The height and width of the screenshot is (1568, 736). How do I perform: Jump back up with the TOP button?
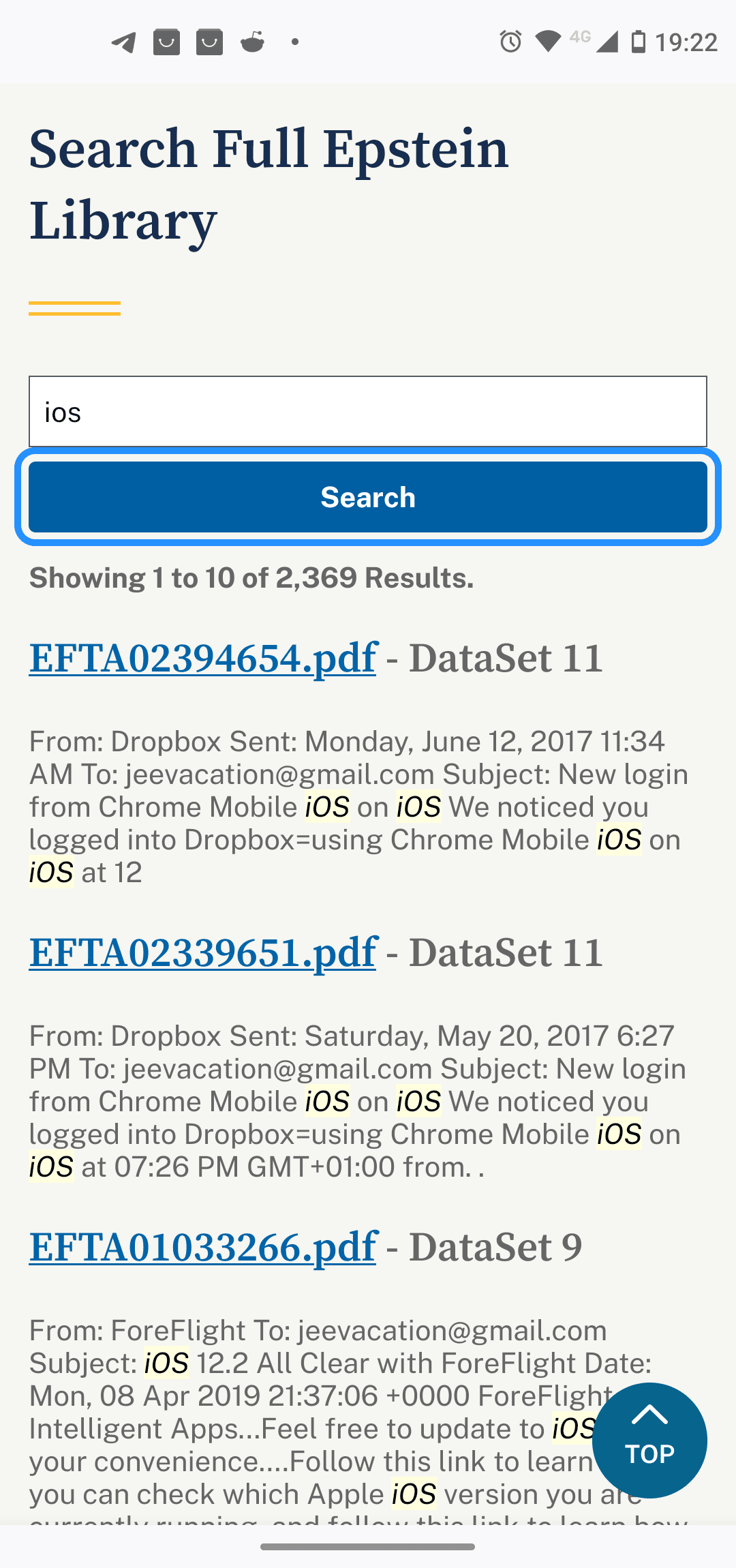(x=649, y=1440)
